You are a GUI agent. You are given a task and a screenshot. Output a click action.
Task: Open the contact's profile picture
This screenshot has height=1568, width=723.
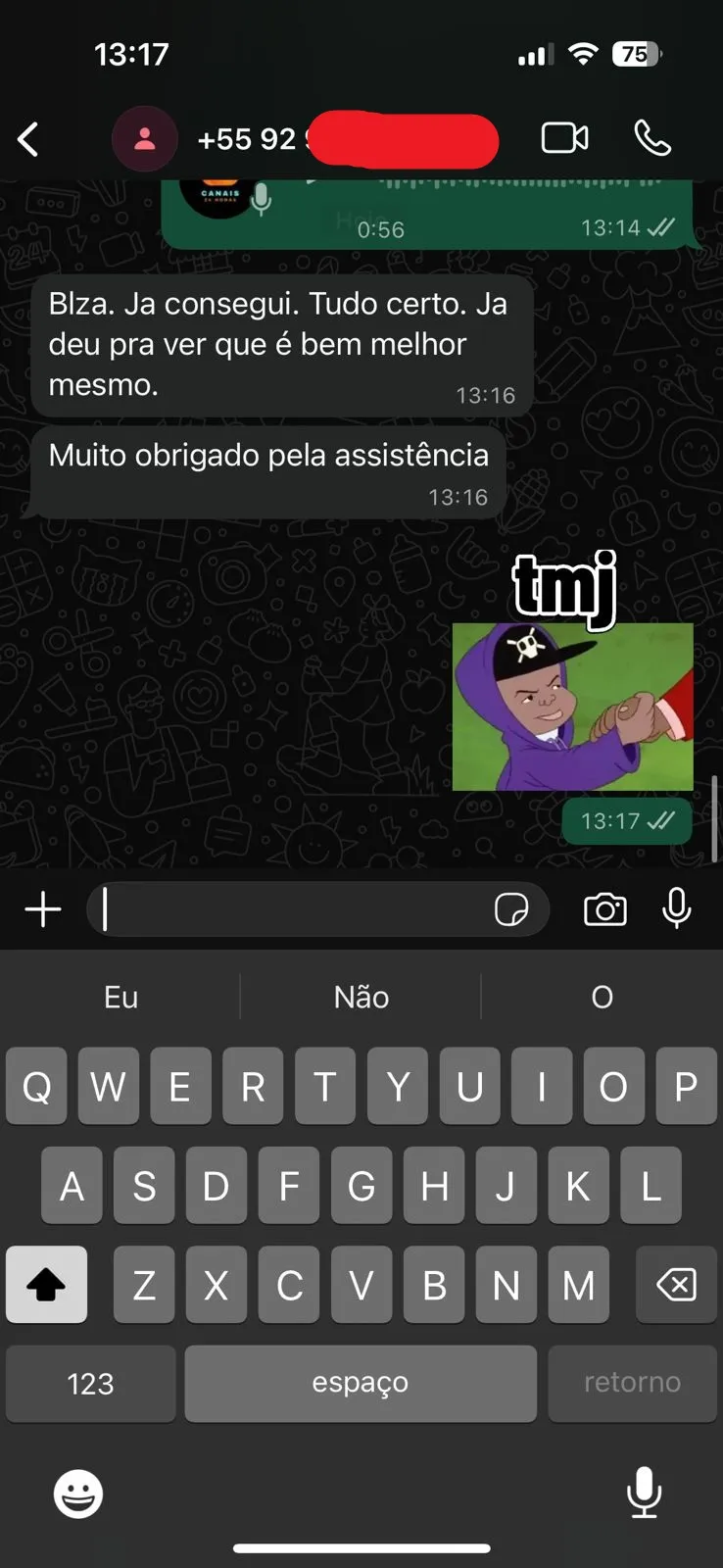tap(144, 139)
